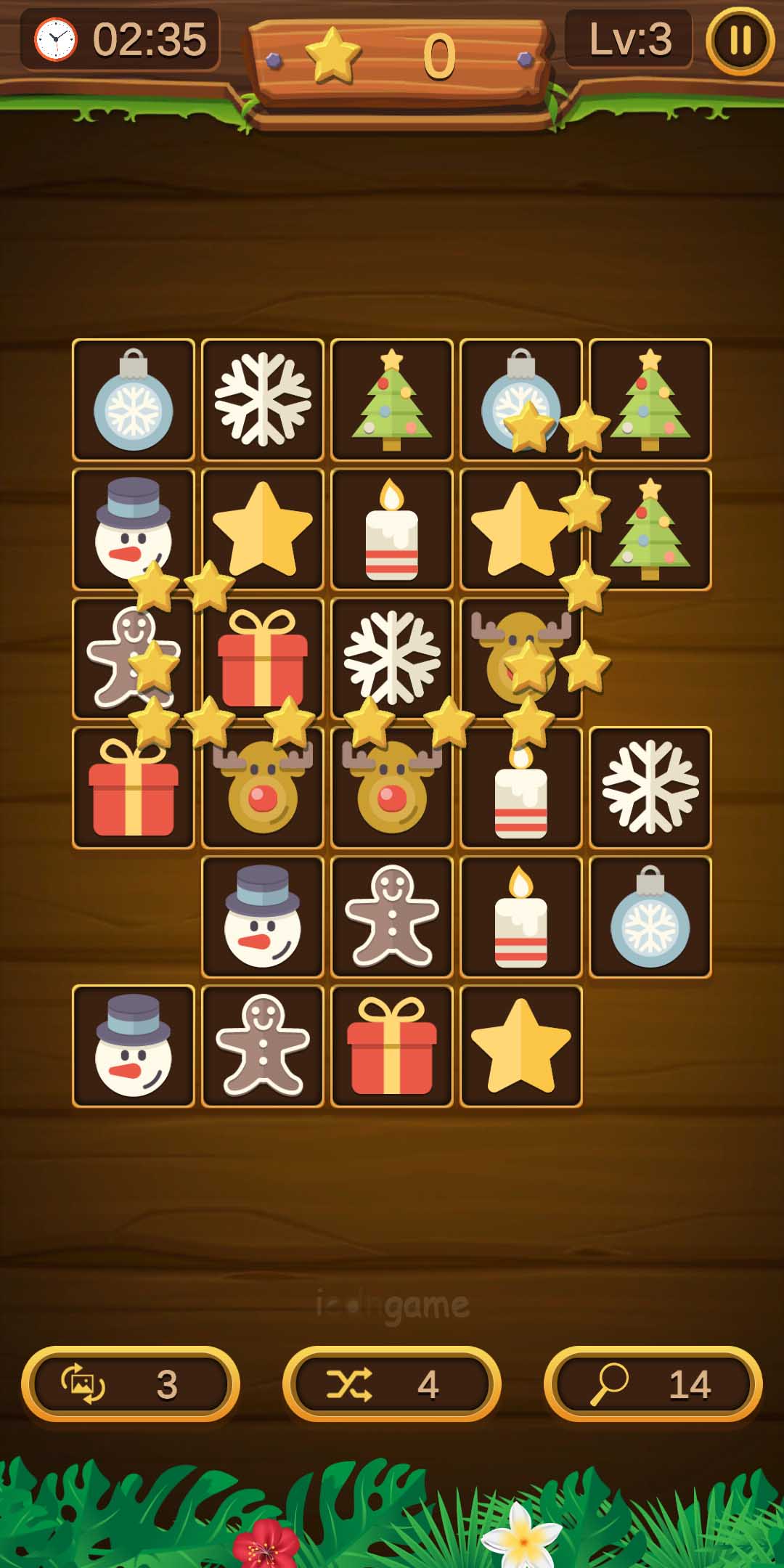Select the snowman tile beside the gingerbread man

pos(263,917)
